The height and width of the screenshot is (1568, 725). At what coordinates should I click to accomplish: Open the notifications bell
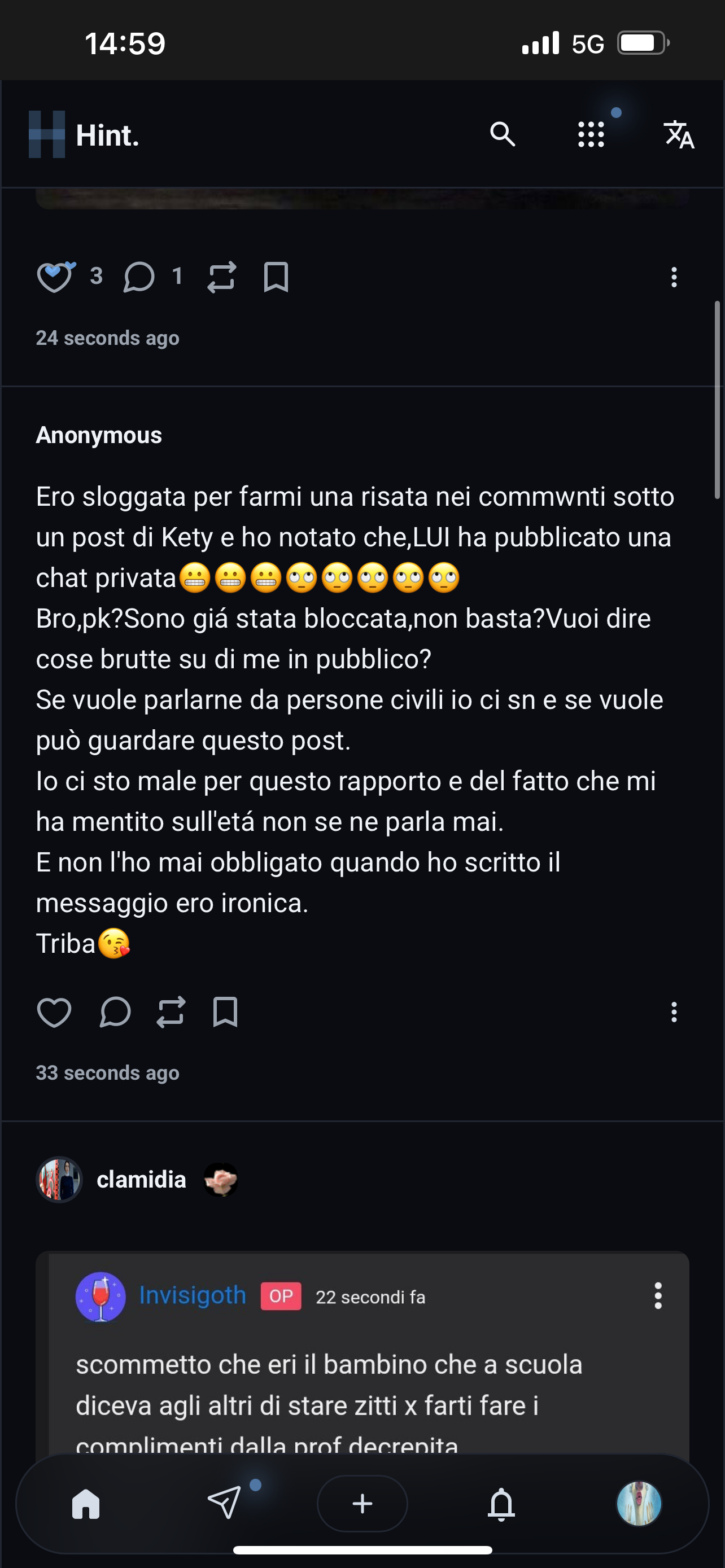coord(501,1504)
